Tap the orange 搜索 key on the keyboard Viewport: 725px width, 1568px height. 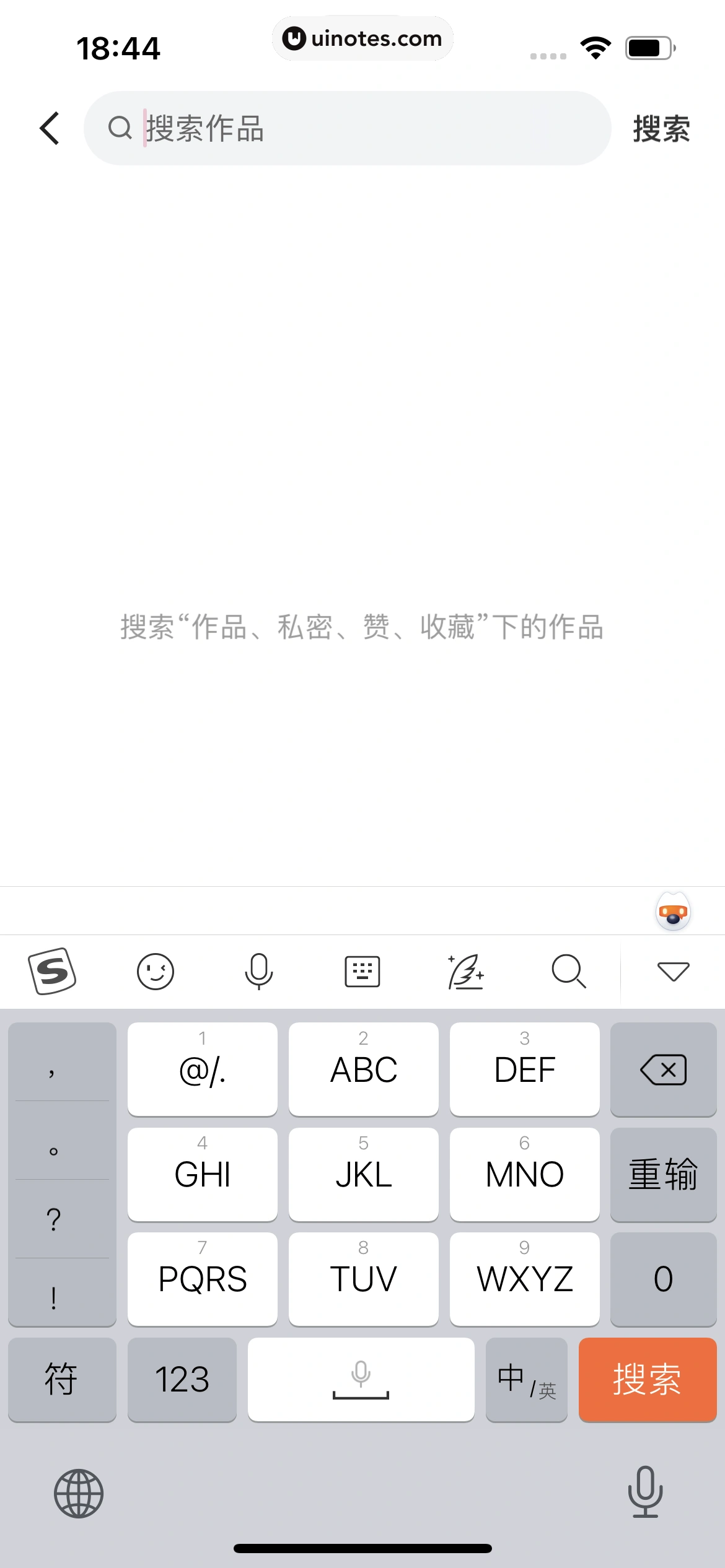coord(647,1379)
